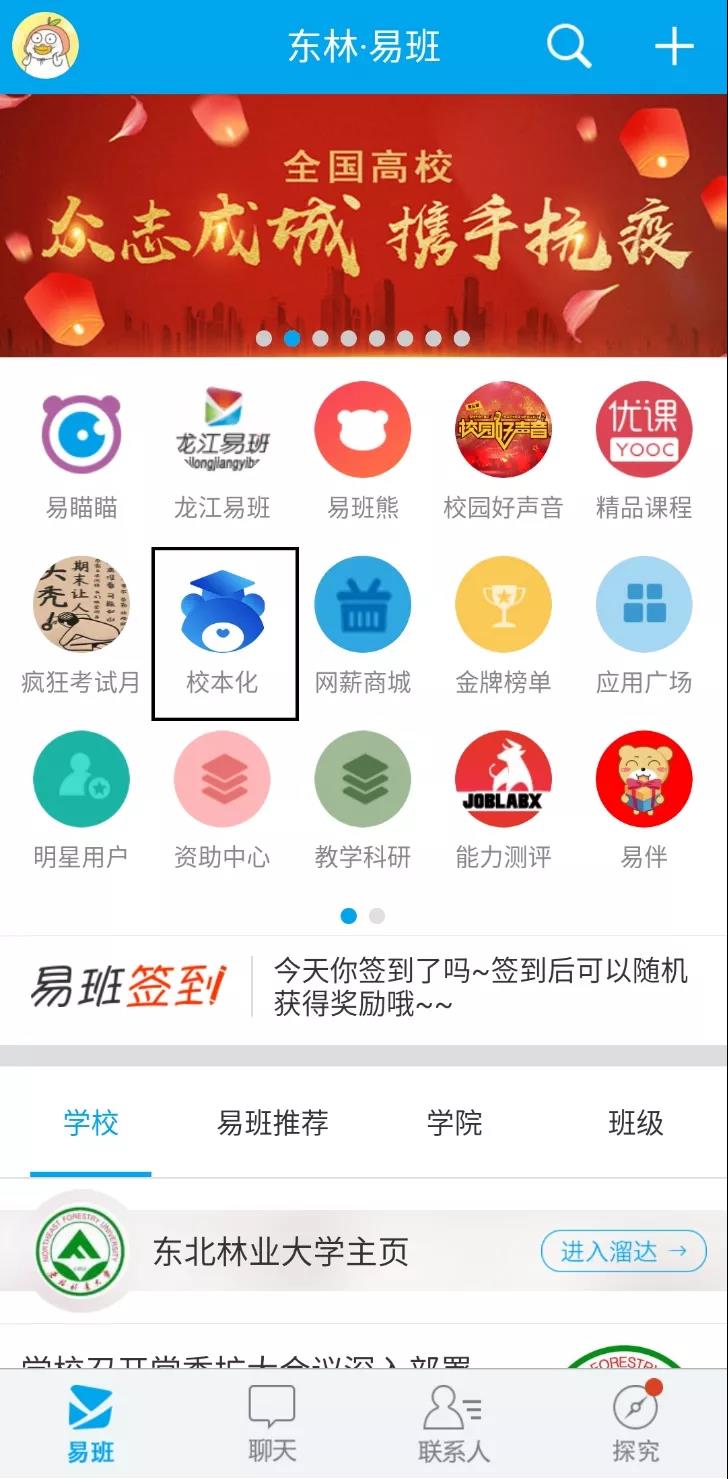
Task: Go to 聊天 in bottom navigation
Action: 272,1422
